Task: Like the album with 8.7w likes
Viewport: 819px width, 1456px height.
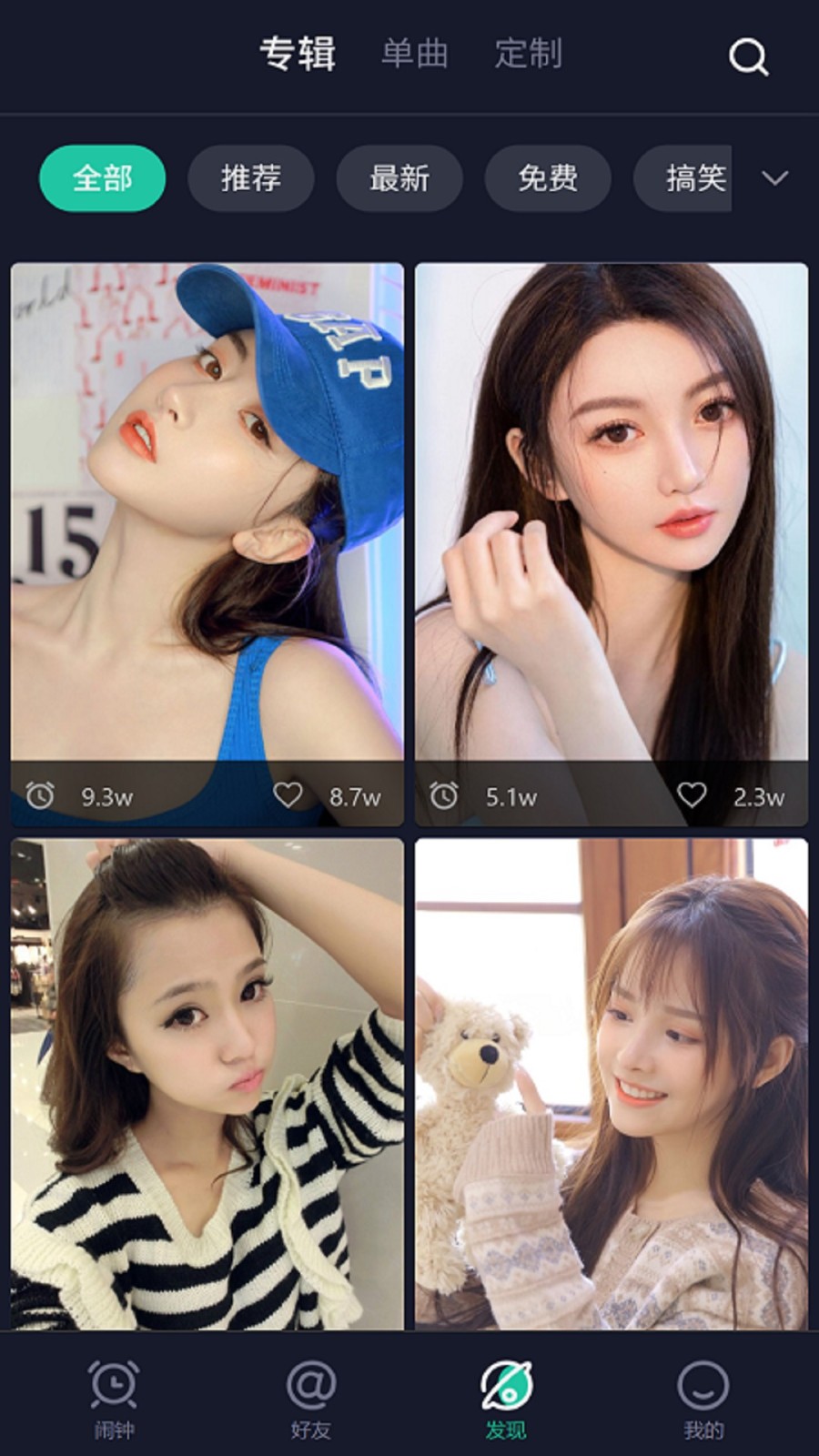Action: coord(288,795)
